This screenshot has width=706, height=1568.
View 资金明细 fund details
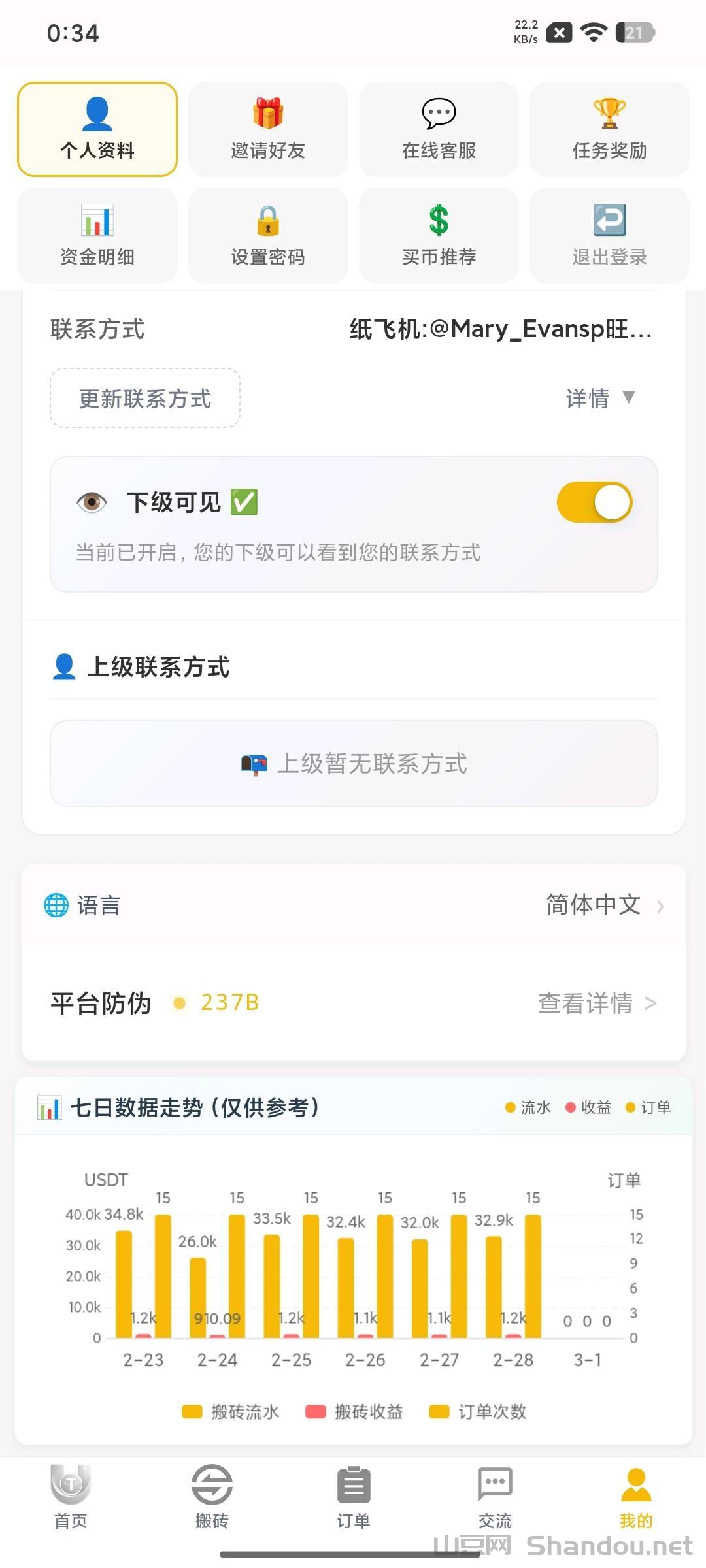click(x=97, y=235)
